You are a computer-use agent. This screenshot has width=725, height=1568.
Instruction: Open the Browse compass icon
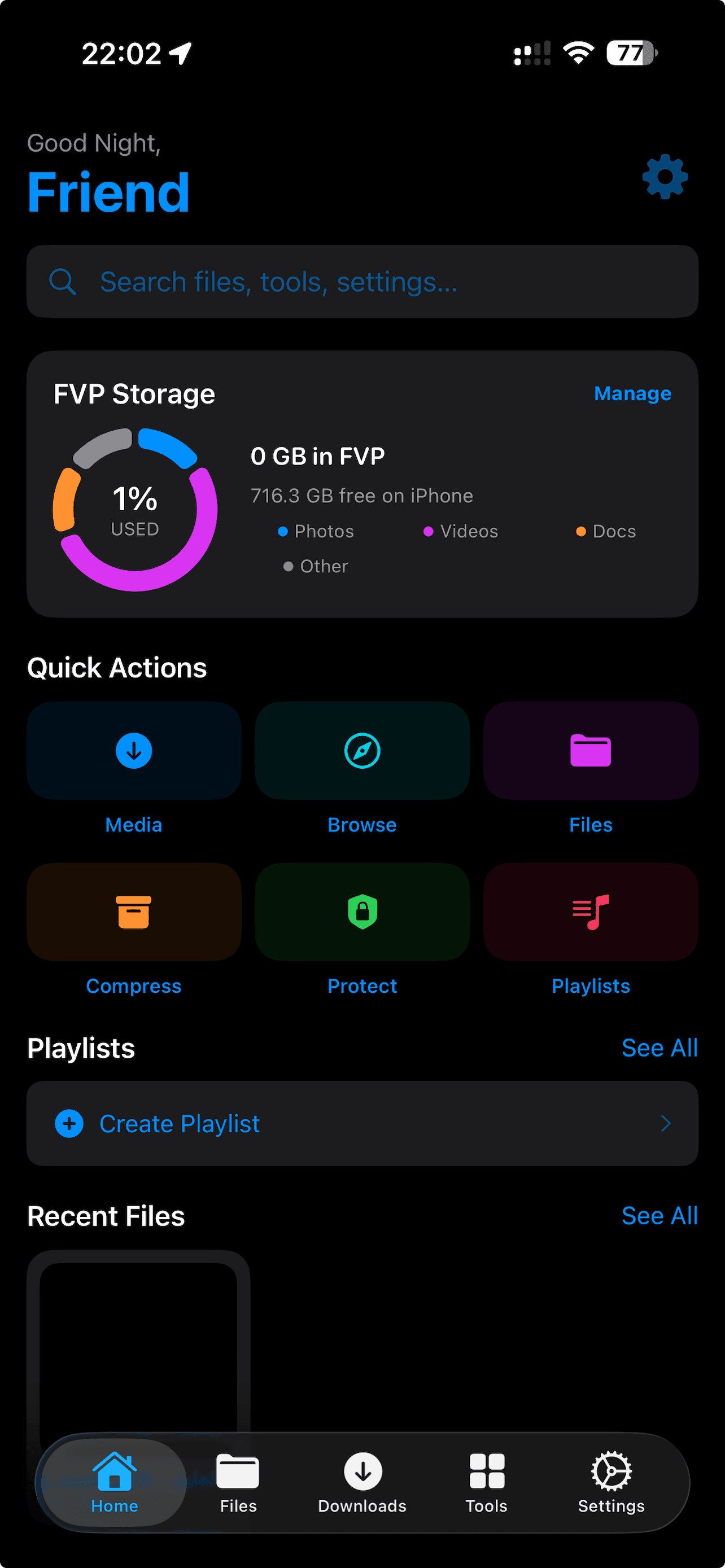pos(361,750)
